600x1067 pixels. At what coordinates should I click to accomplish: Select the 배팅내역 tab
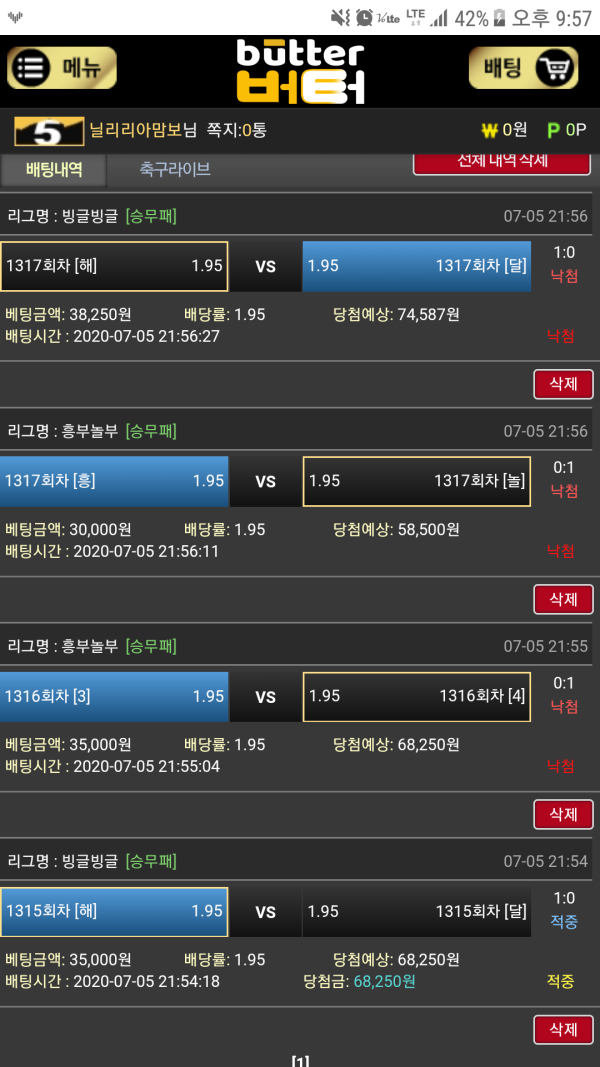[54, 169]
